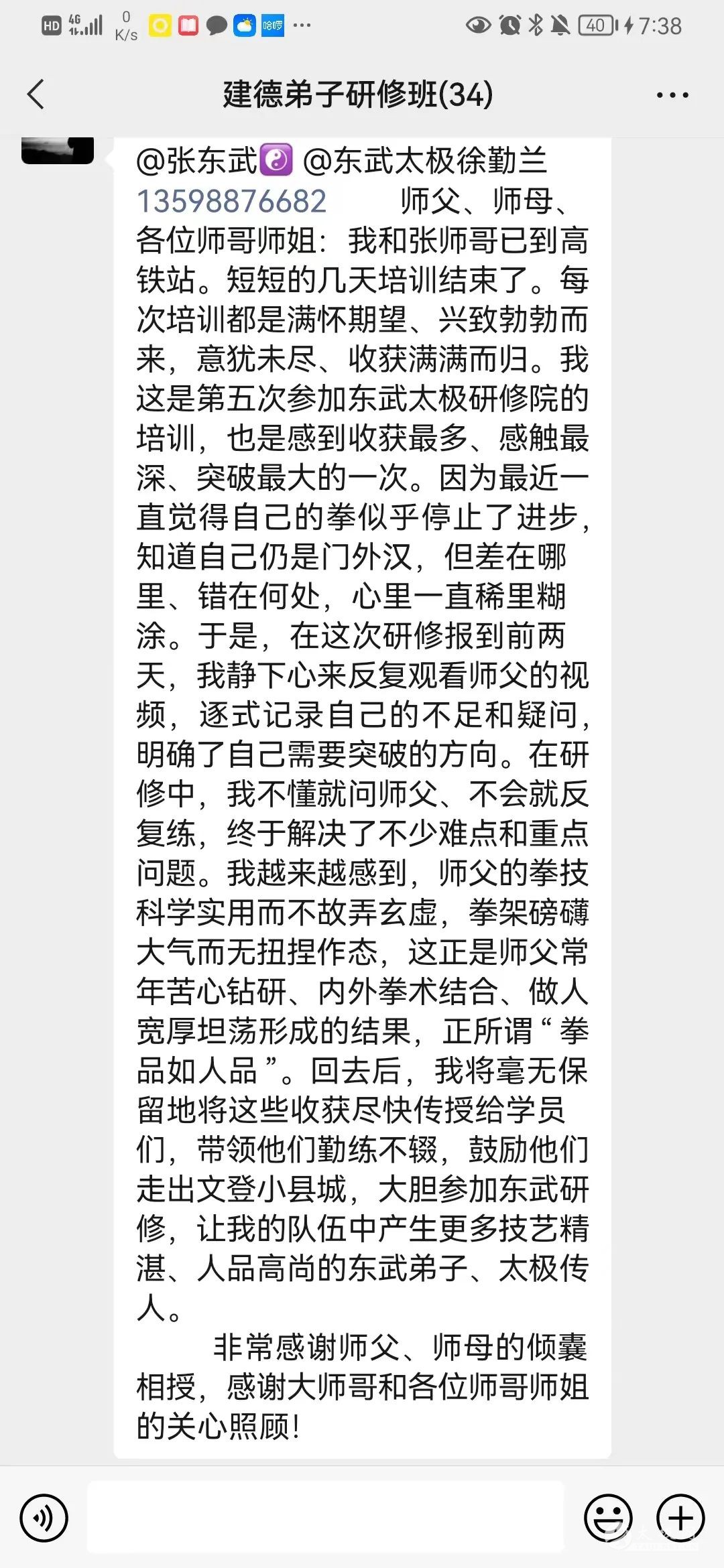Go back from the group chat
The height and width of the screenshot is (1568, 724).
pos(36,94)
